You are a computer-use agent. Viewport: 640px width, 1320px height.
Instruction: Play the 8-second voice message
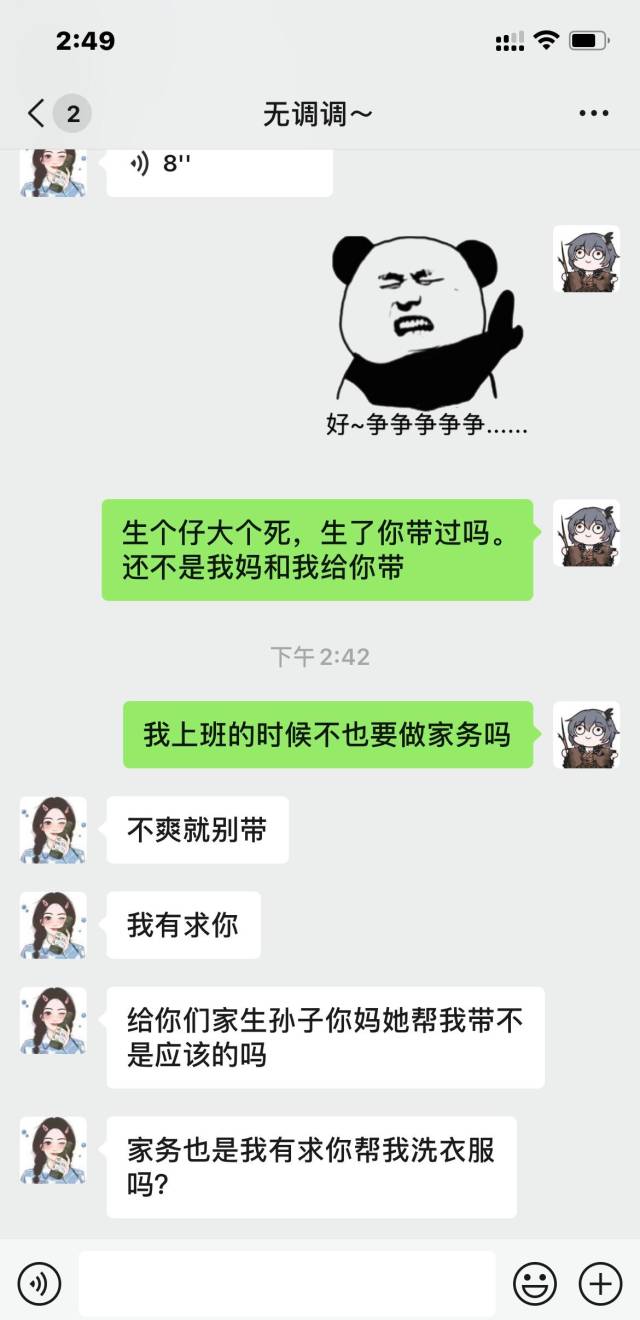(218, 166)
